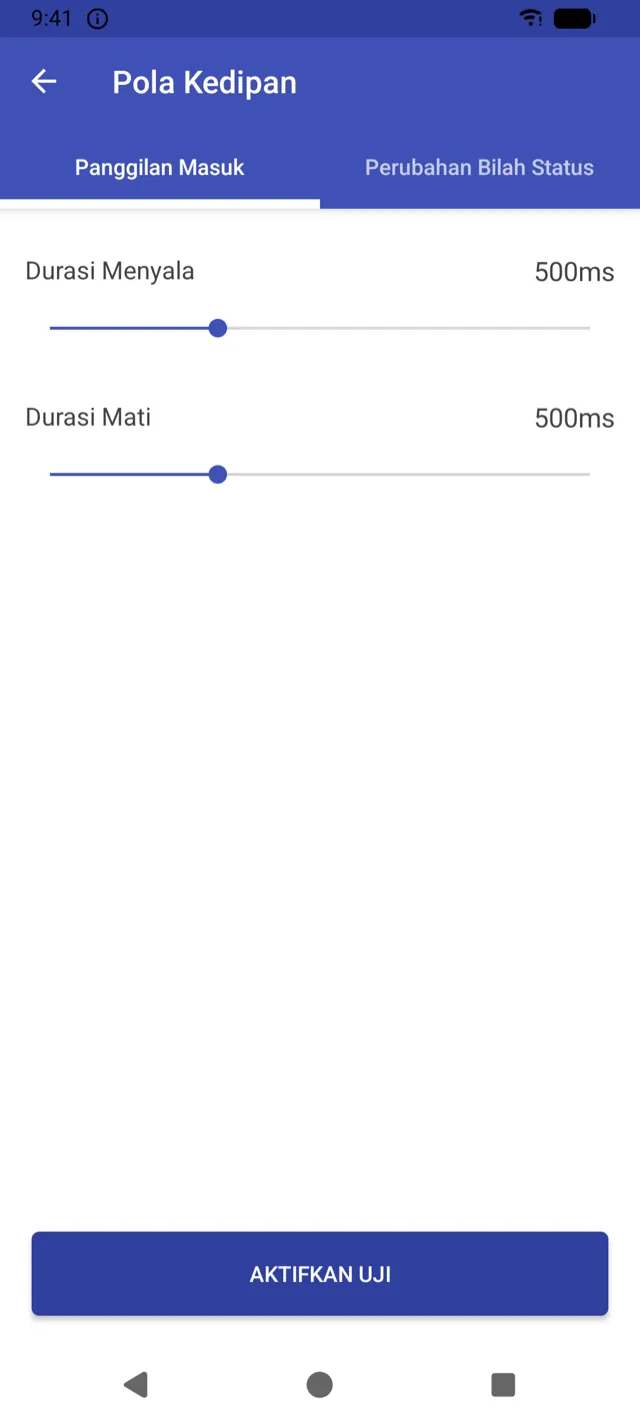This screenshot has width=640, height=1422.
Task: Go back using the app bar arrow
Action: click(44, 82)
